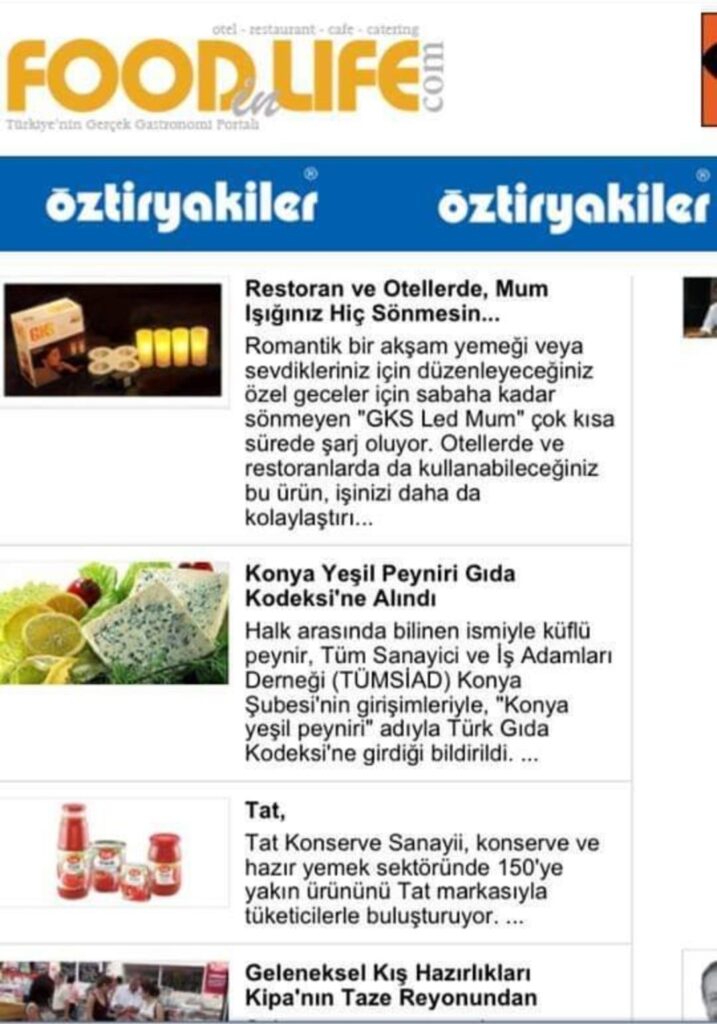
Task: Tap the GKS Led Mum candle thumbnail
Action: pos(113,340)
